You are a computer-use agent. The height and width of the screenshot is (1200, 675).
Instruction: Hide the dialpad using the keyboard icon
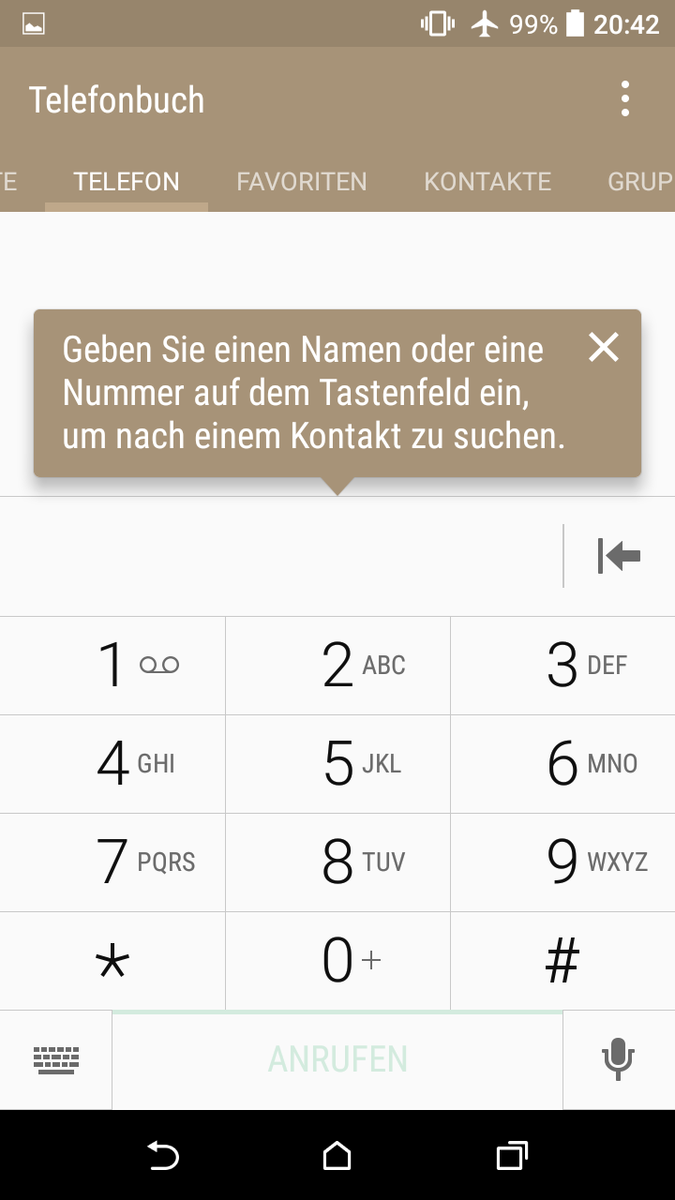(56, 1060)
